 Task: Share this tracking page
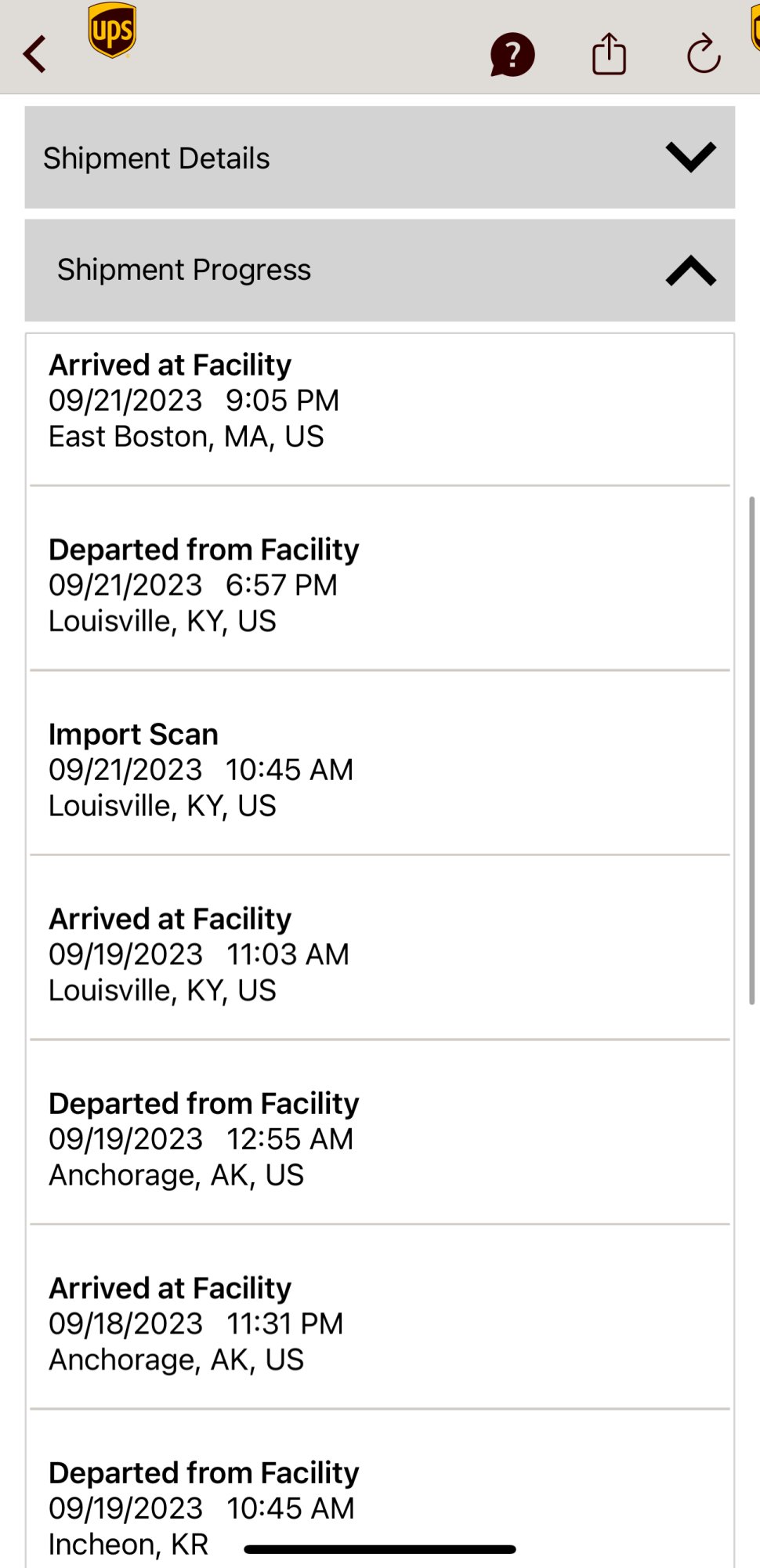pyautogui.click(x=609, y=54)
